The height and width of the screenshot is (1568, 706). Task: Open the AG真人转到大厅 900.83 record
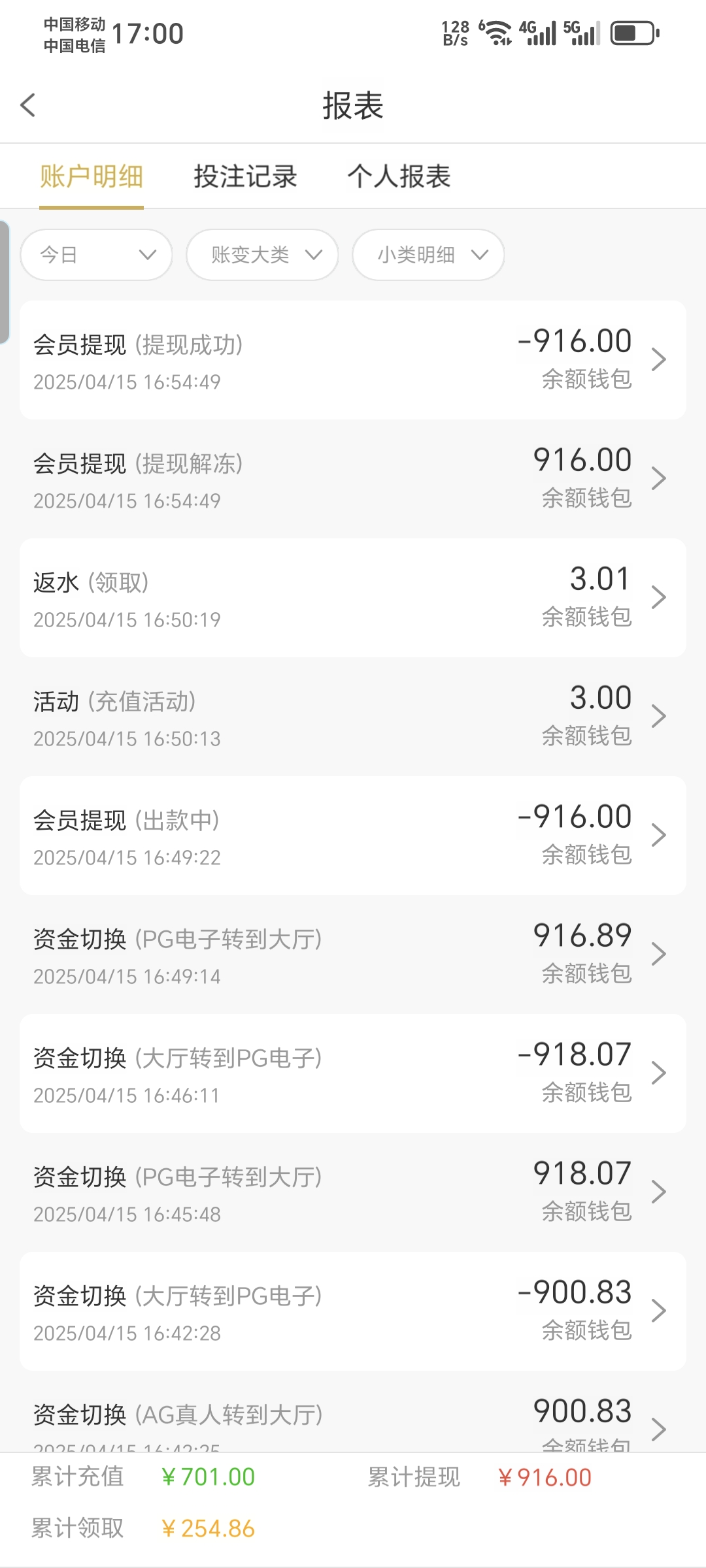pos(353,1421)
